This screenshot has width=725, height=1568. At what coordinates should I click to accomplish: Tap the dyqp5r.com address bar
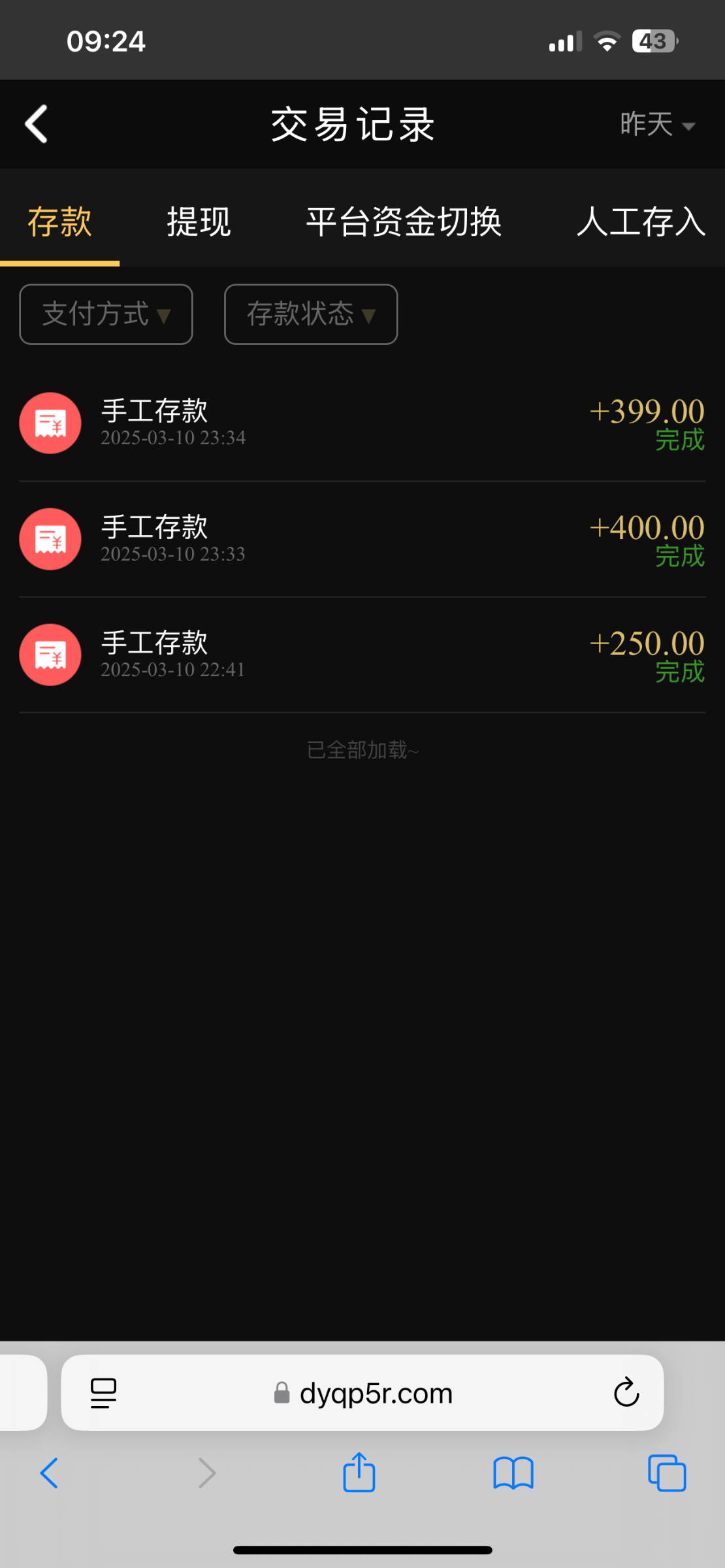tap(363, 1394)
